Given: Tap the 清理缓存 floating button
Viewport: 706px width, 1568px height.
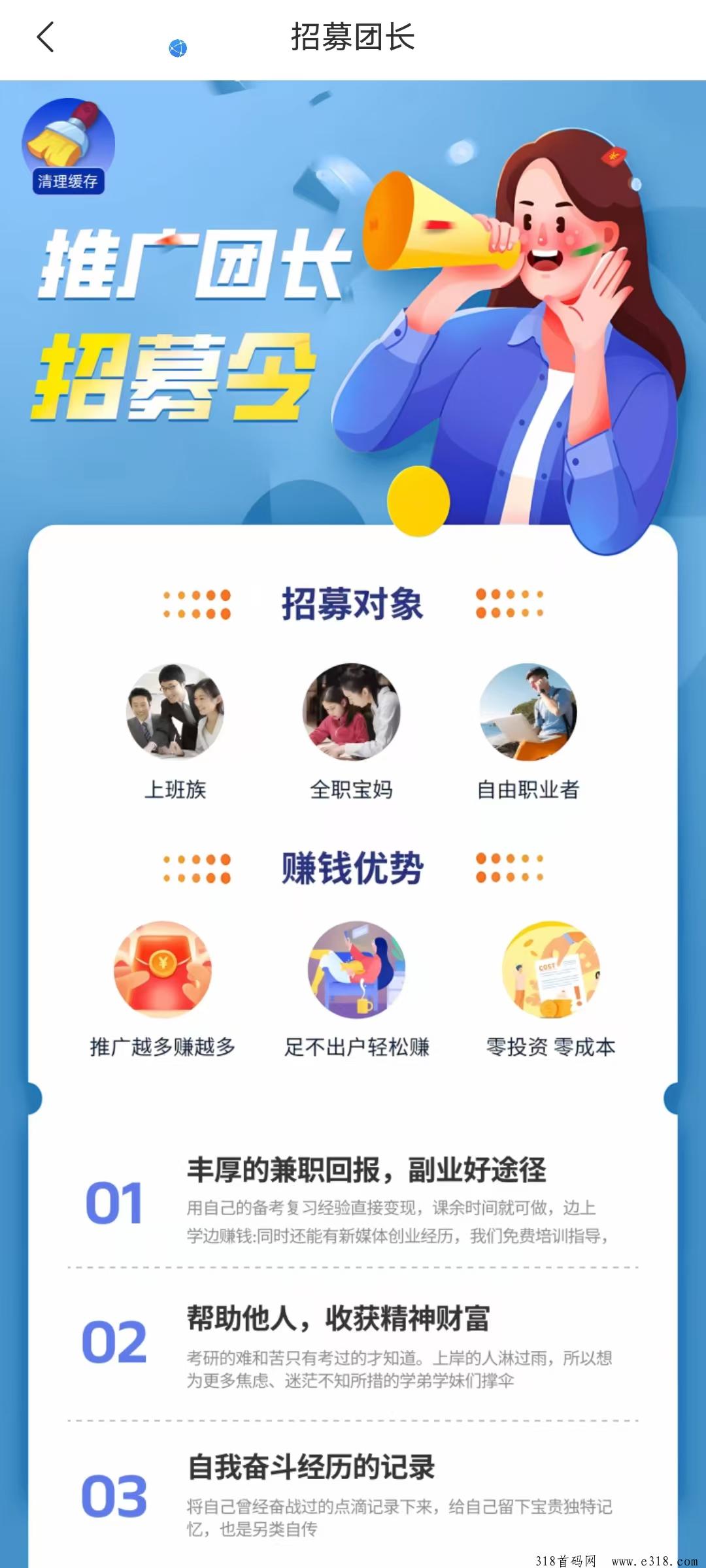Looking at the screenshot, I should click(68, 146).
